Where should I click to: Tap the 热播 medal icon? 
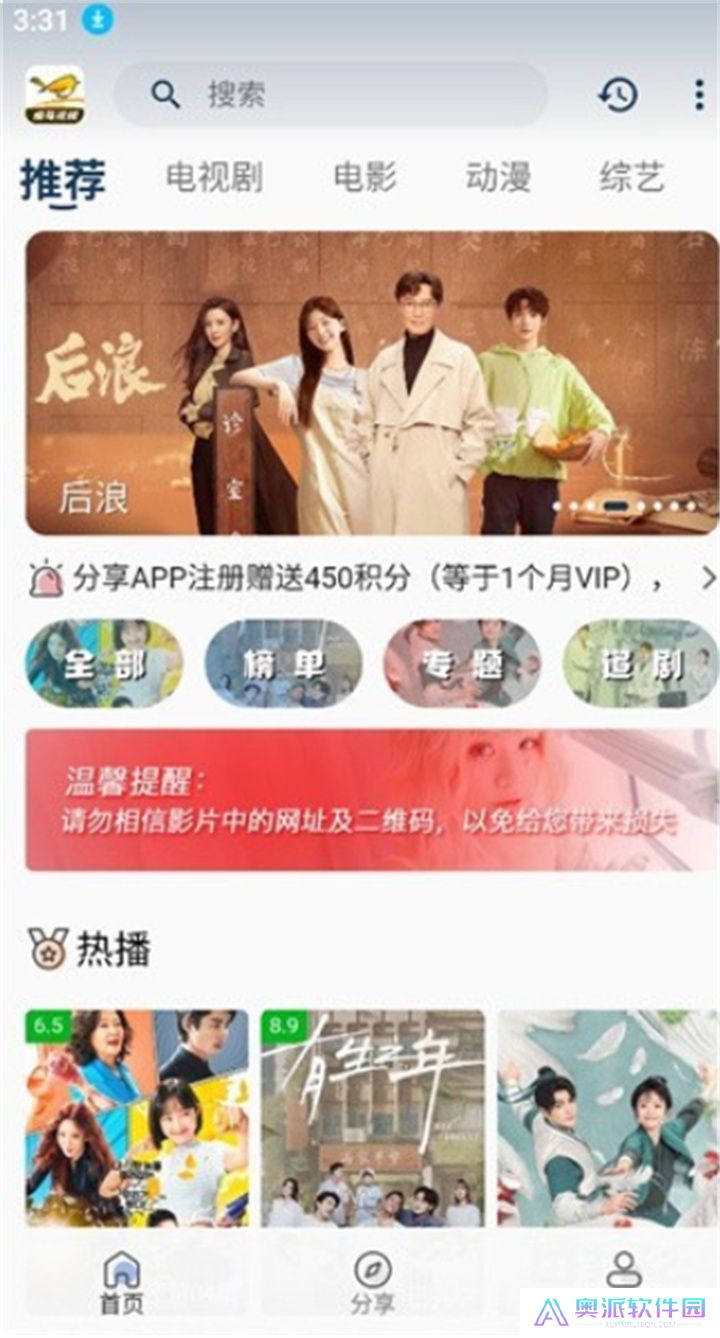[x=47, y=941]
